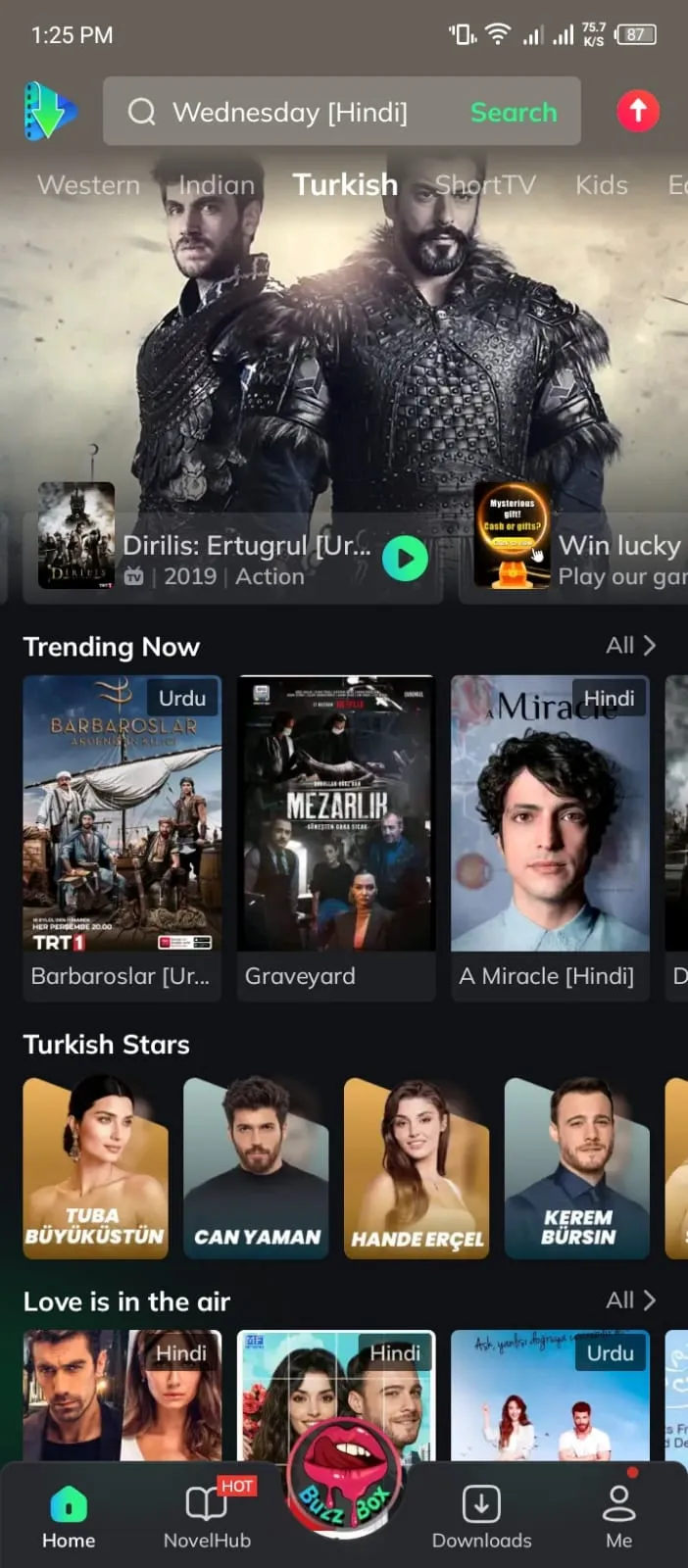This screenshot has height=1568, width=688.
Task: Open the NovelHub tab
Action: [x=207, y=1516]
